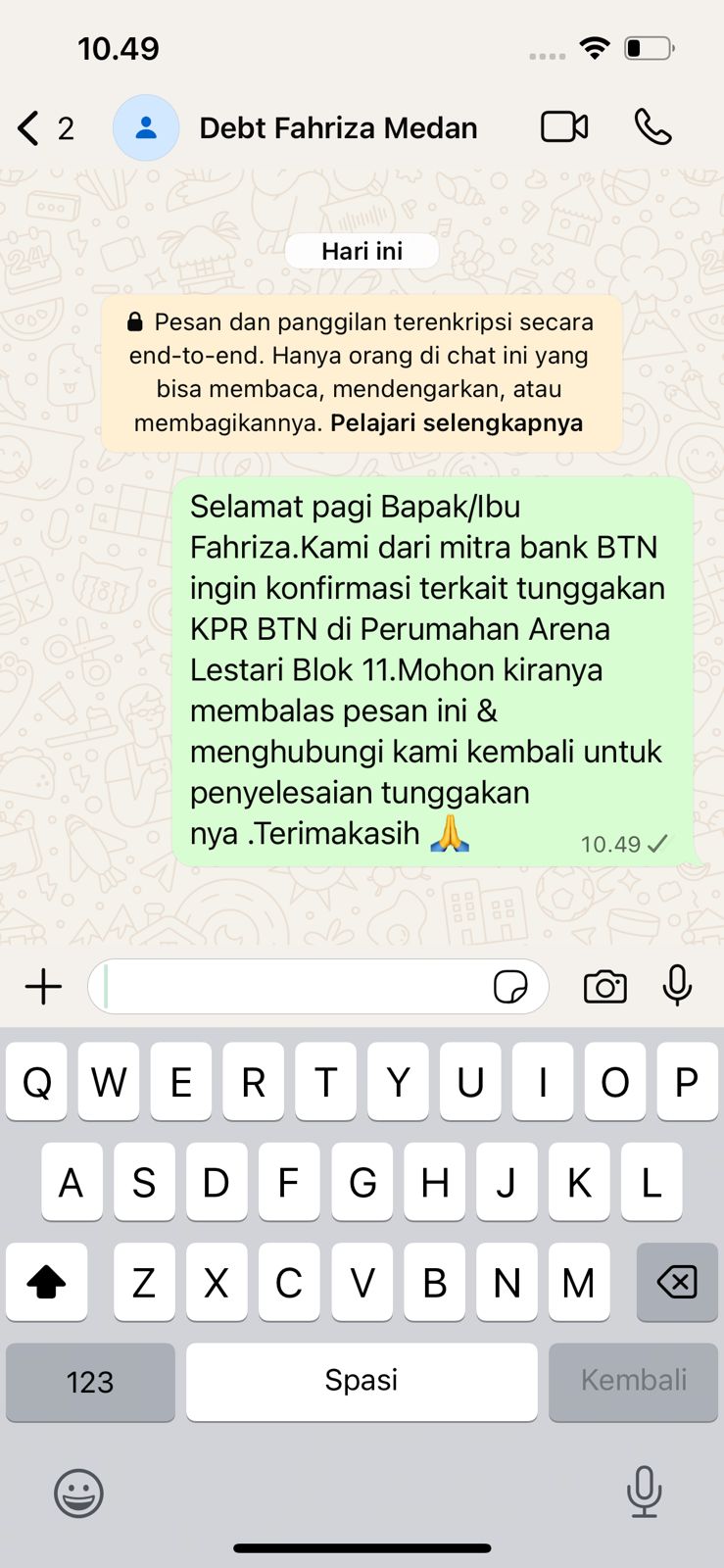The width and height of the screenshot is (724, 1568).
Task: Start a video call
Action: (x=564, y=127)
